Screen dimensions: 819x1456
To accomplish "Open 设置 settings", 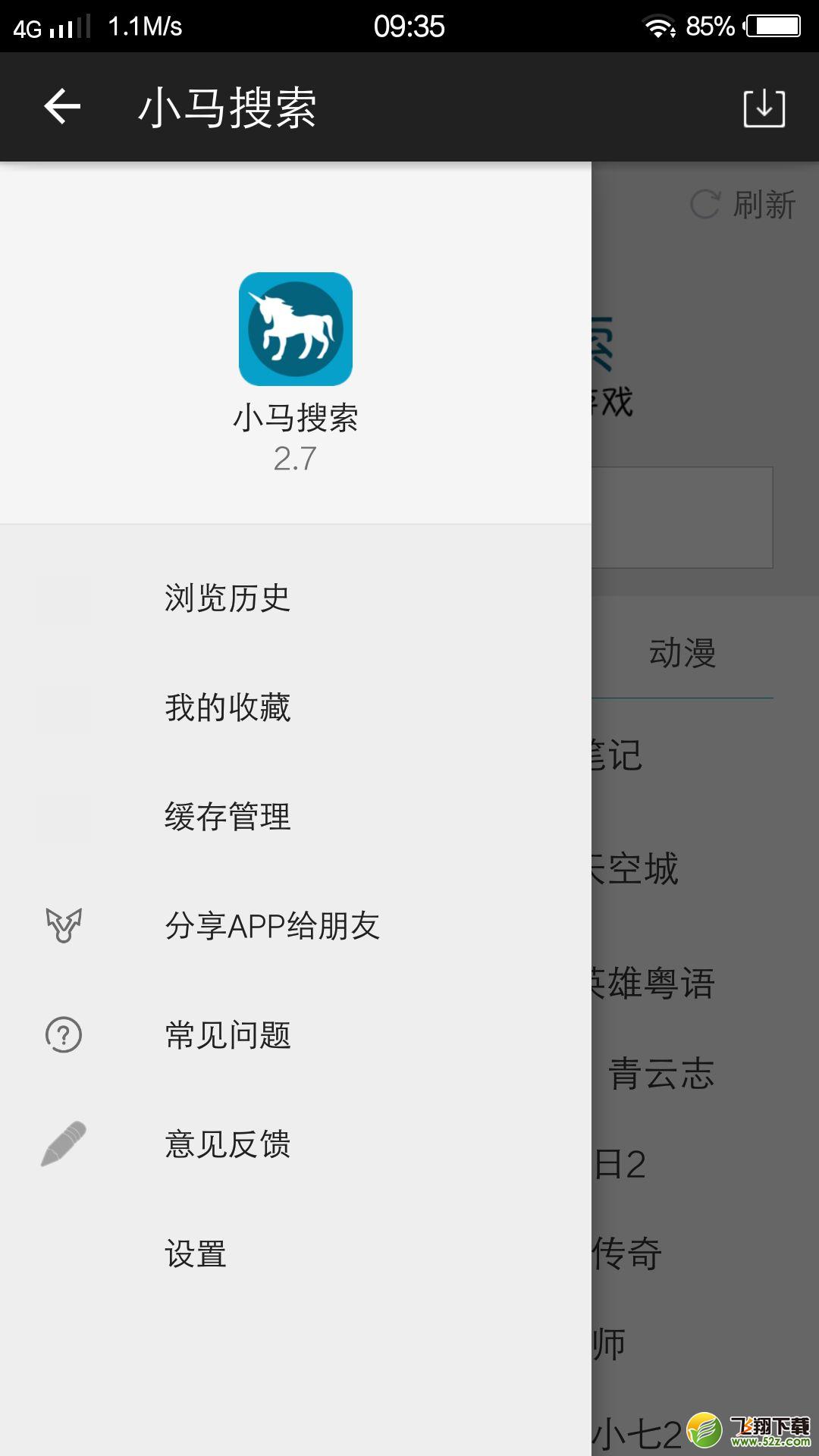I will [x=296, y=1254].
